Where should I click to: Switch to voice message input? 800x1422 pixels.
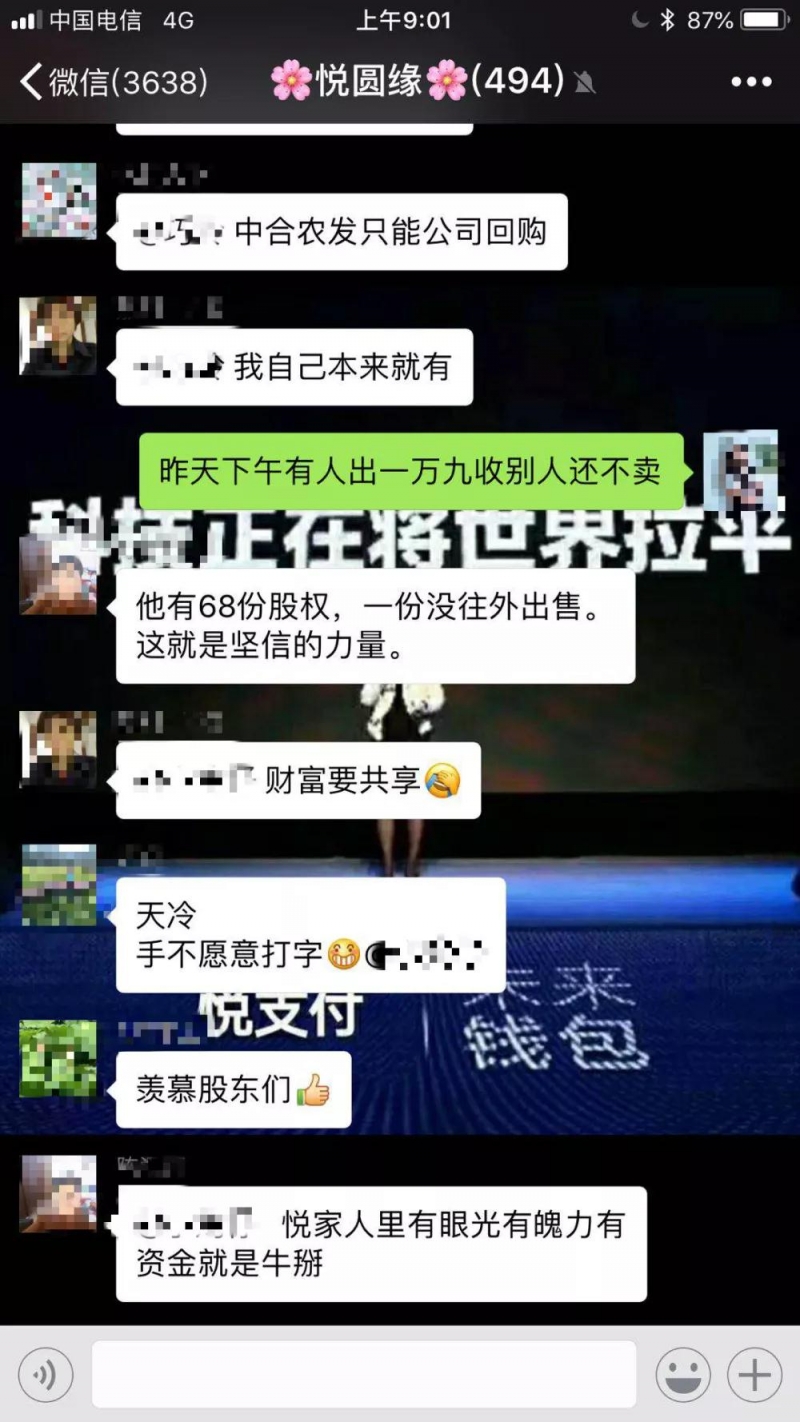click(x=45, y=1375)
